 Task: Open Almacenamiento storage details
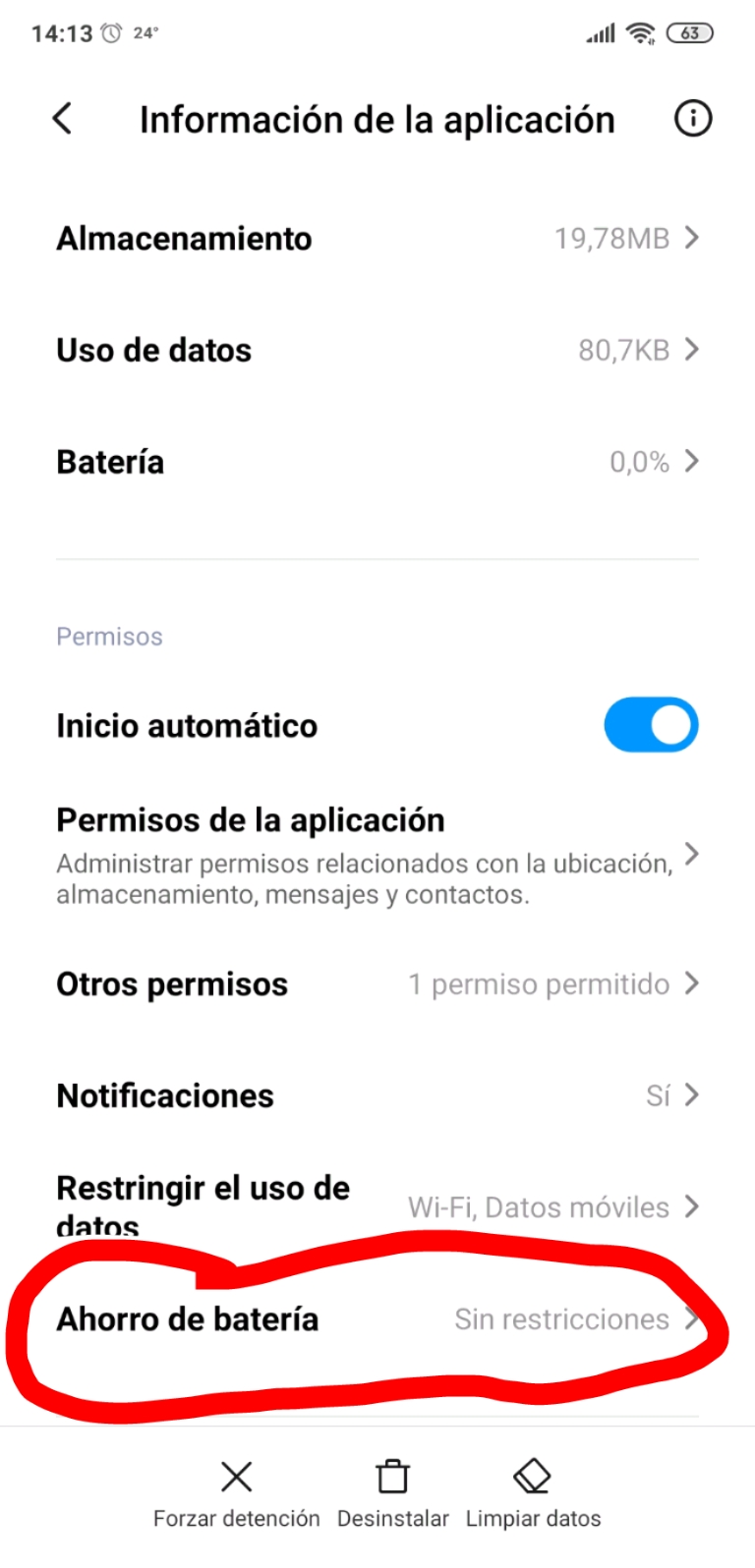tap(377, 238)
